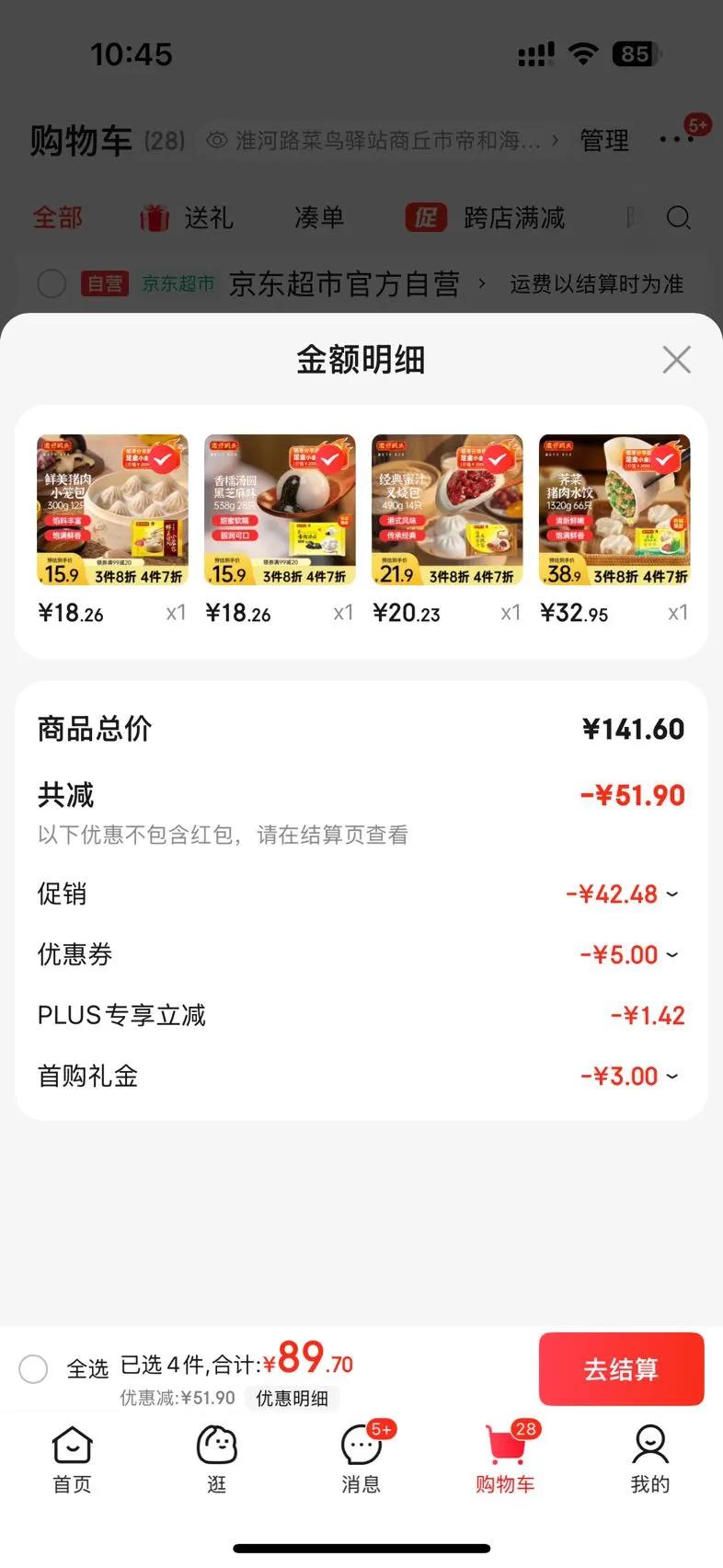Viewport: 723px width, 1568px height.
Task: Toggle the 全选 select-all checkbox
Action: (34, 1368)
